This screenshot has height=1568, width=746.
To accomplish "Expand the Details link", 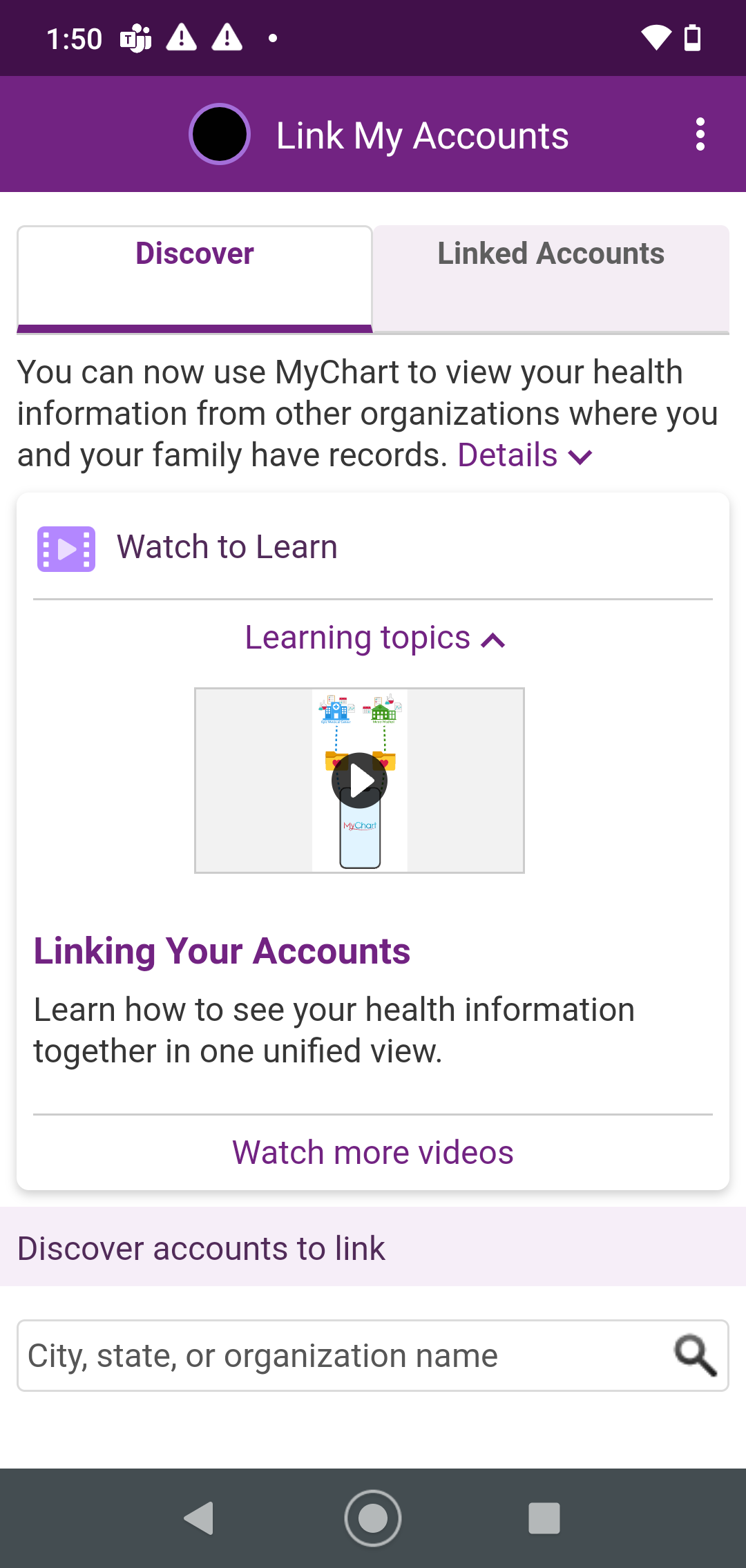I will click(524, 456).
